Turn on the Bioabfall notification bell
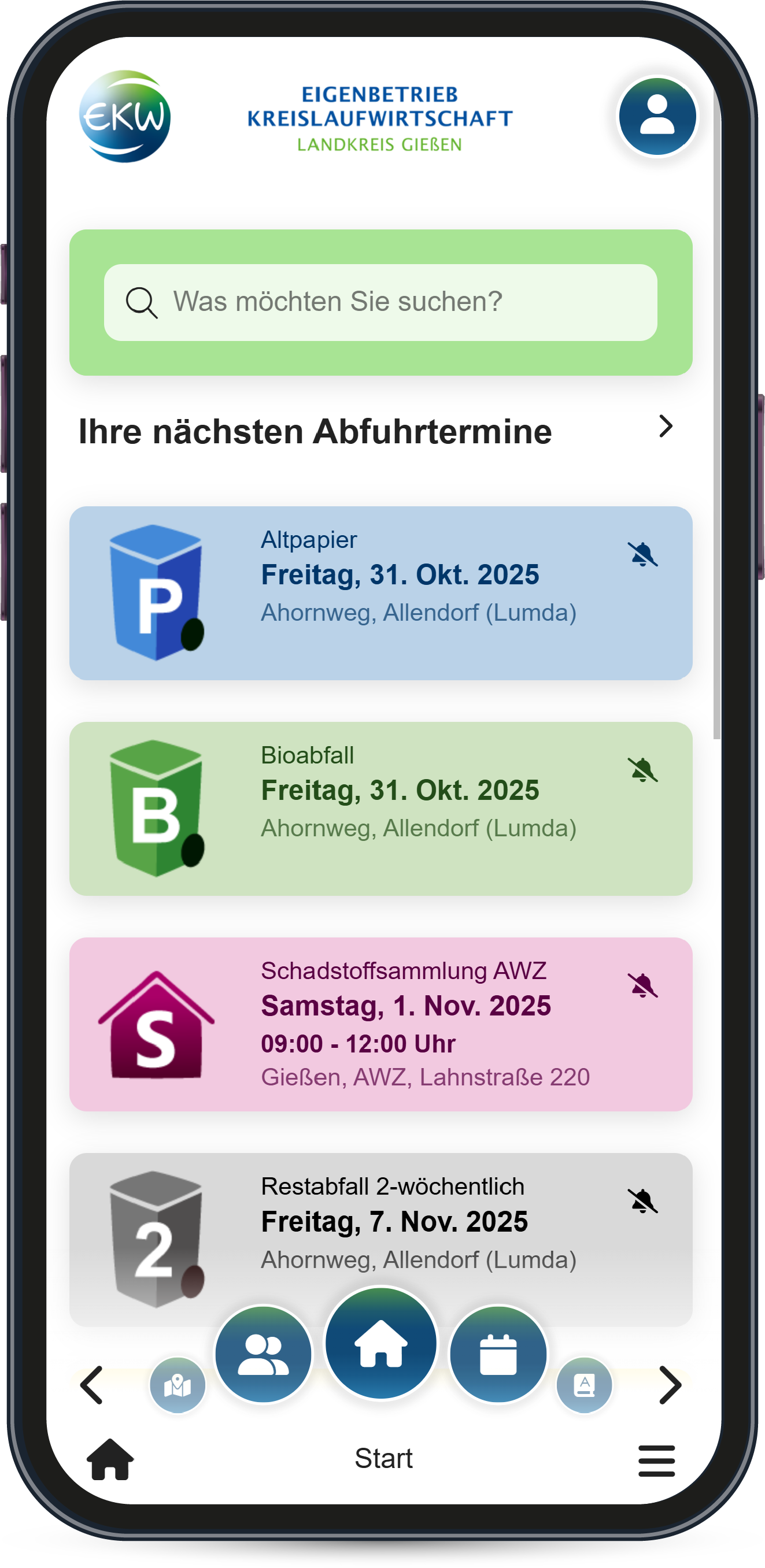Image resolution: width=765 pixels, height=1568 pixels. pyautogui.click(x=642, y=770)
